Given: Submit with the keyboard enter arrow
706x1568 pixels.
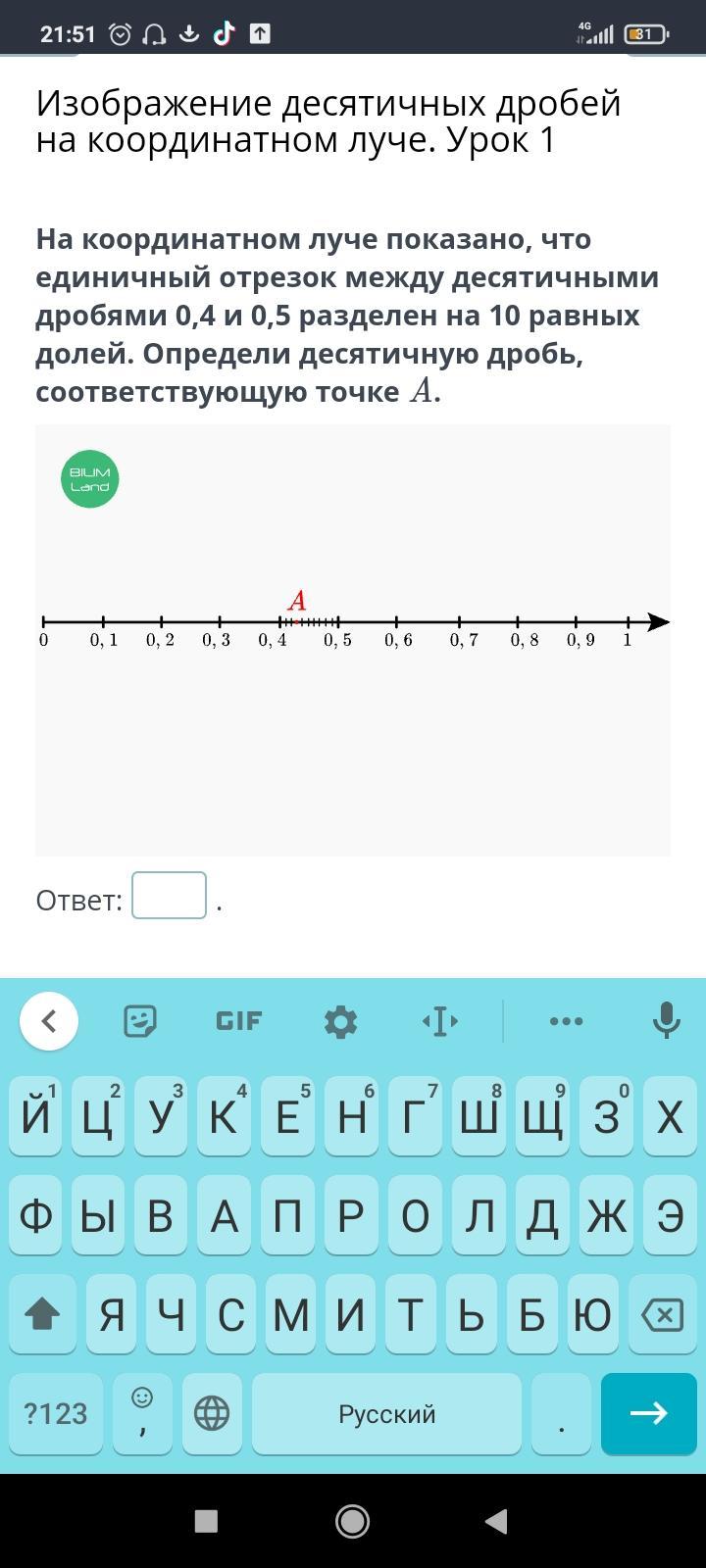Looking at the screenshot, I should tap(648, 1413).
